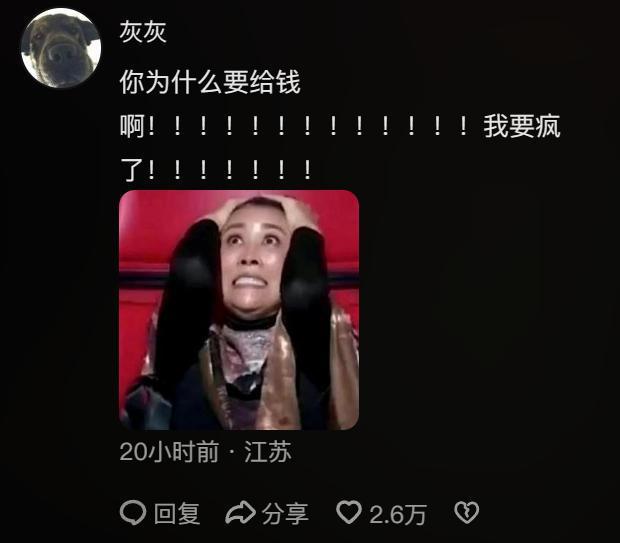This screenshot has height=543, width=620.
Task: Open the username 灰灰
Action: [143, 31]
